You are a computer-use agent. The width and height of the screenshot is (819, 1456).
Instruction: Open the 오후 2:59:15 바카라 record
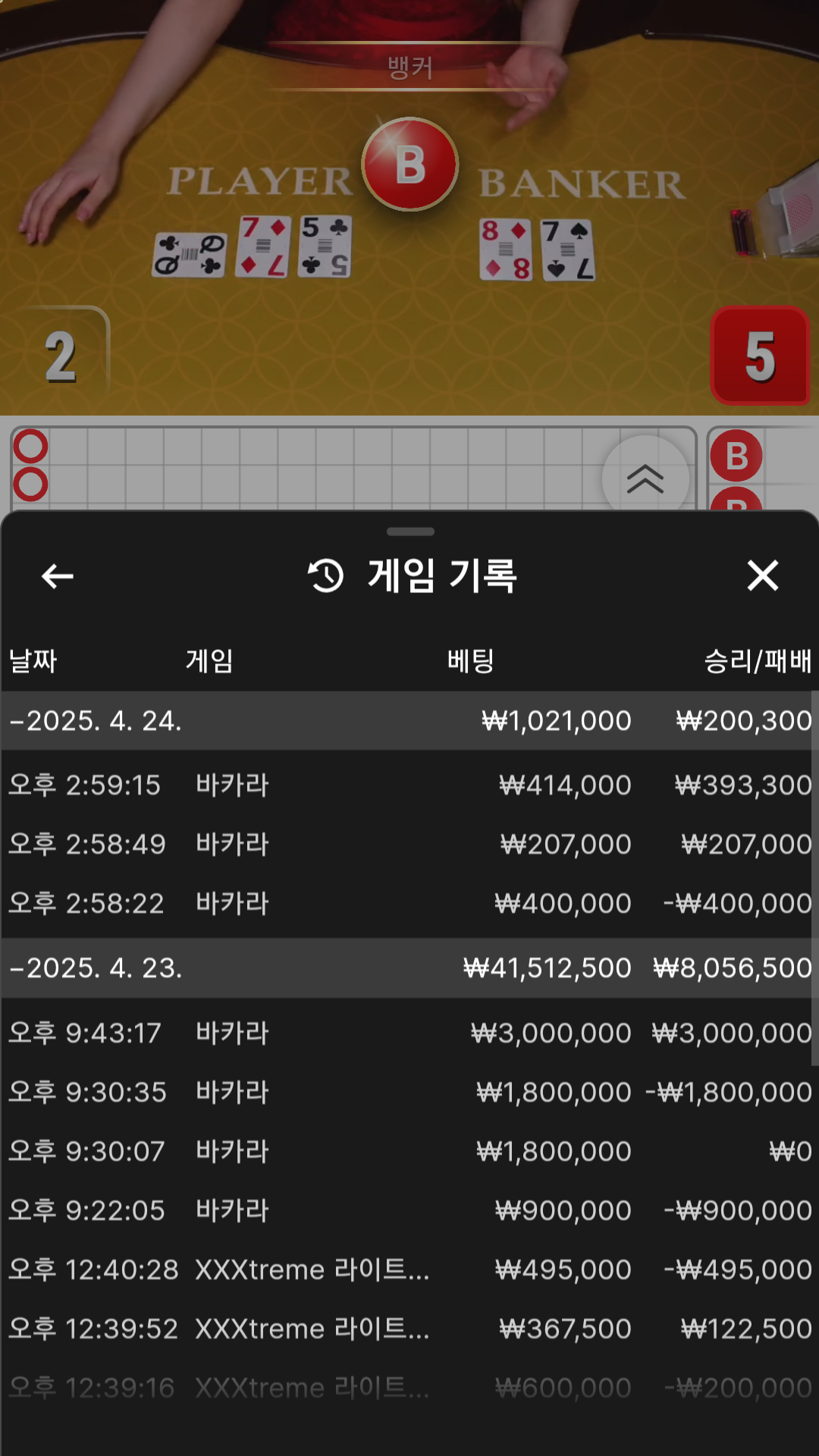[409, 785]
